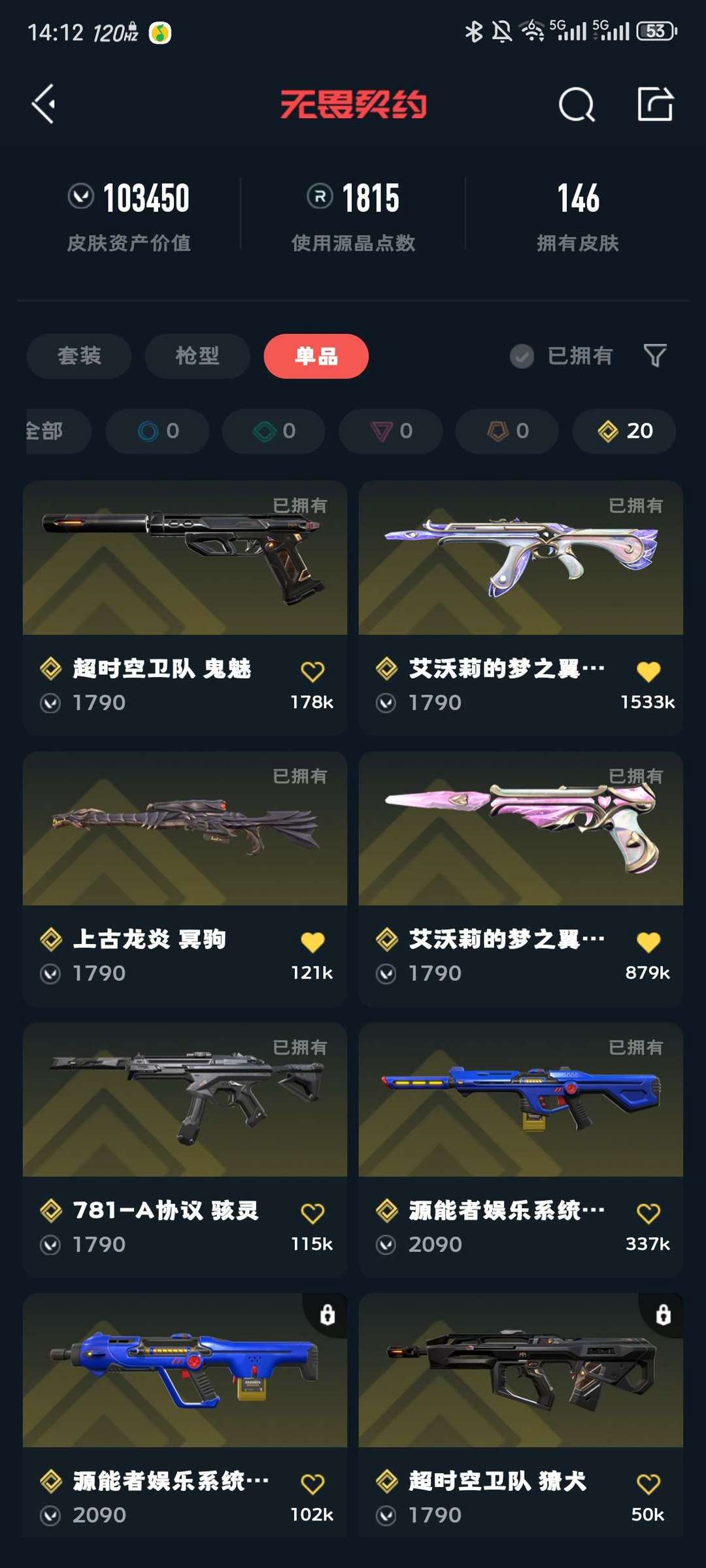
Task: Open the search icon
Action: point(577,105)
